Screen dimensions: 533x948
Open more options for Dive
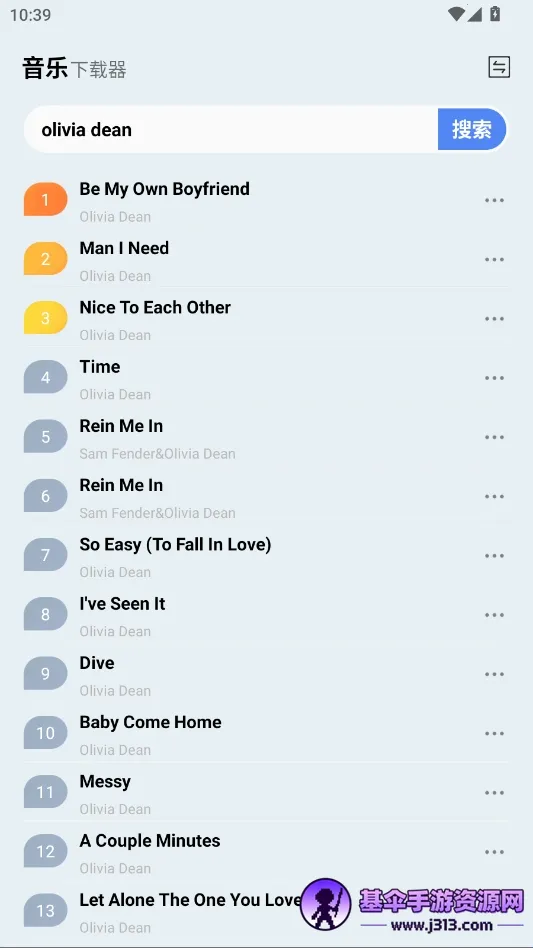click(494, 674)
